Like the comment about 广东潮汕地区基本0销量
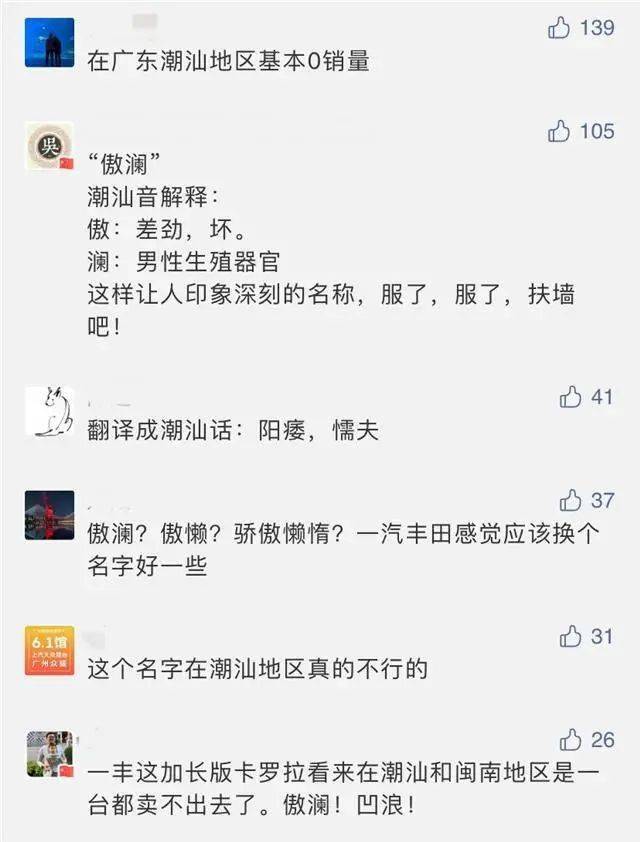This screenshot has height=842, width=640. tap(559, 28)
